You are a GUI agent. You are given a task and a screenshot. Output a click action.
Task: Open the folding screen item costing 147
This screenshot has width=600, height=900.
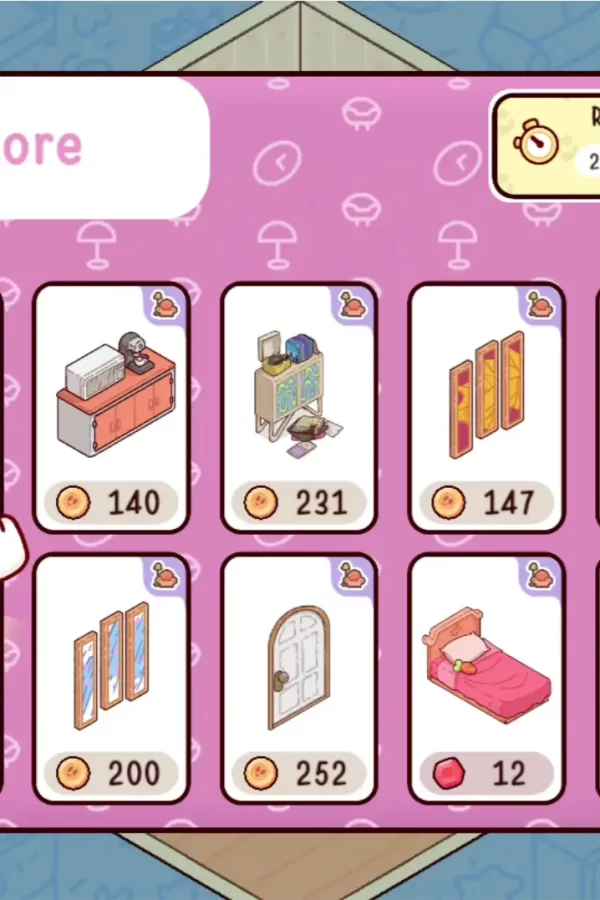click(x=486, y=407)
